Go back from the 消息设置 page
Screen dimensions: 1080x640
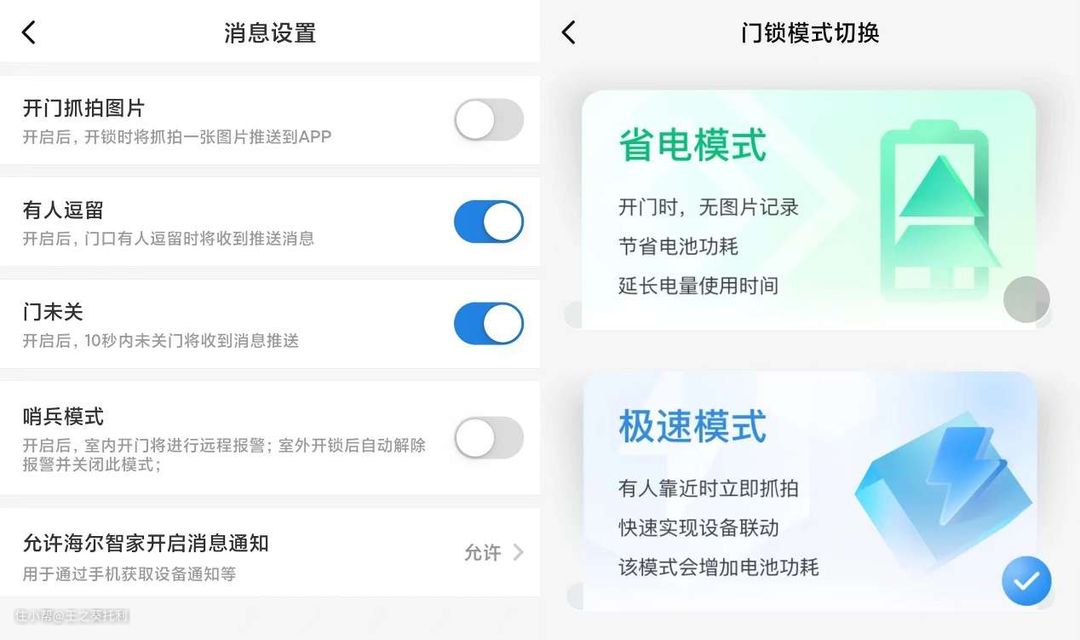[x=29, y=32]
